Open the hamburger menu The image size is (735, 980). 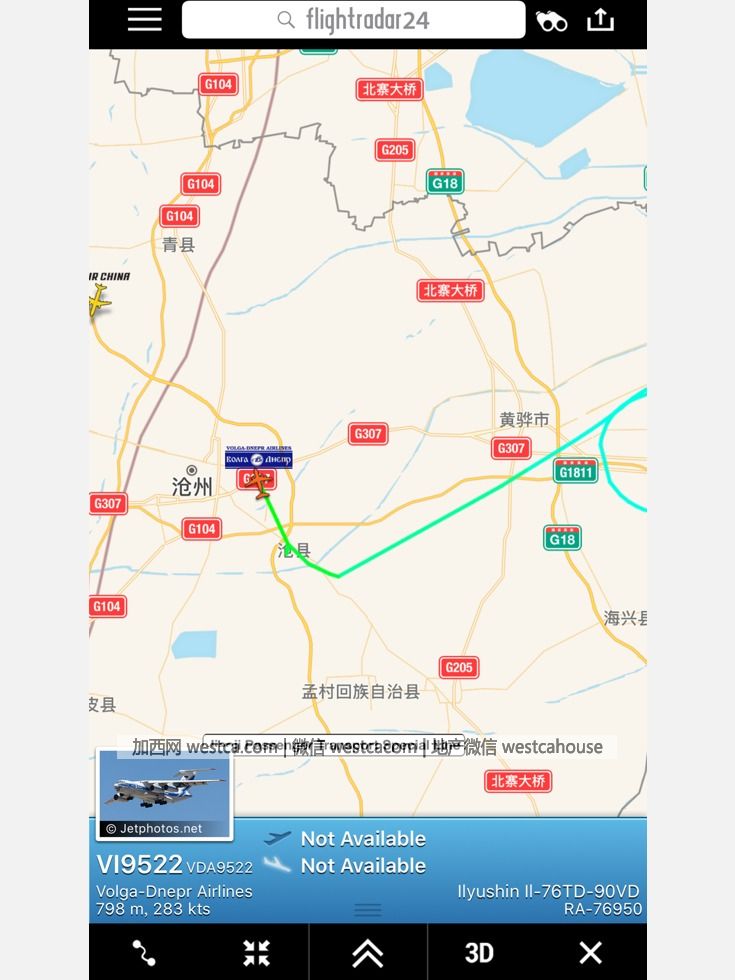point(144,20)
